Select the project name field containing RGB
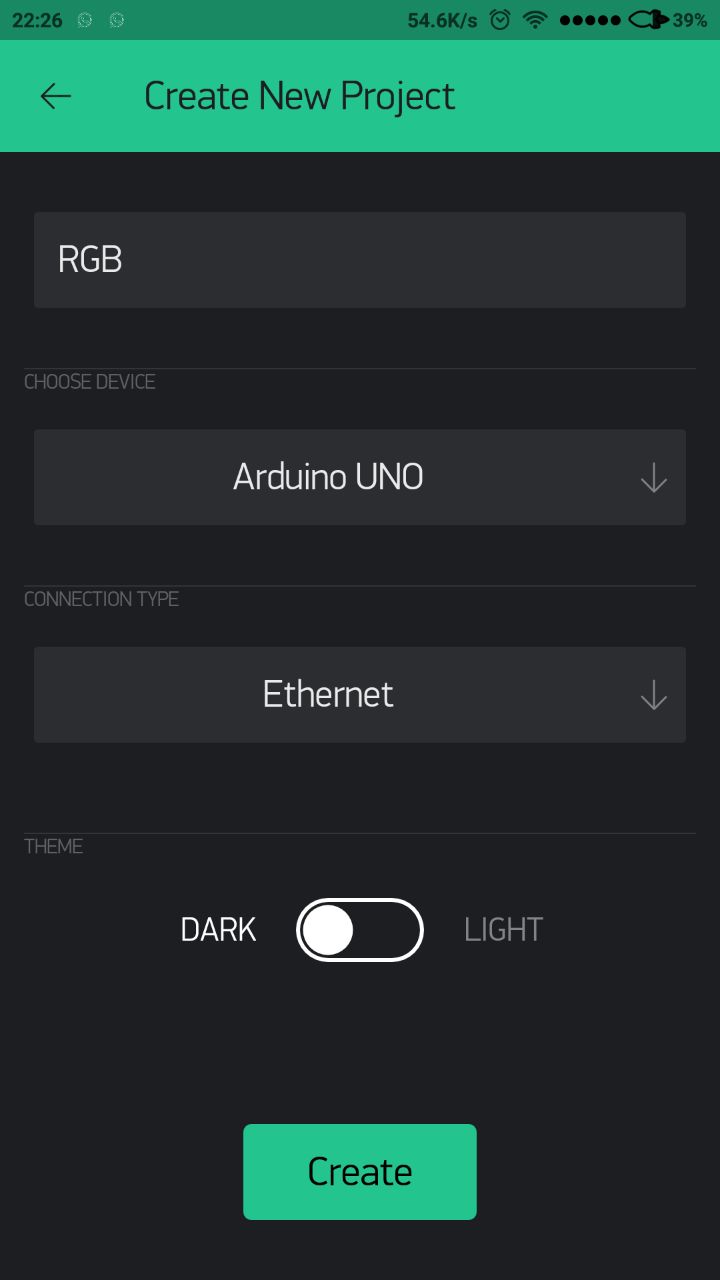Screen dimensions: 720x1280 point(360,260)
